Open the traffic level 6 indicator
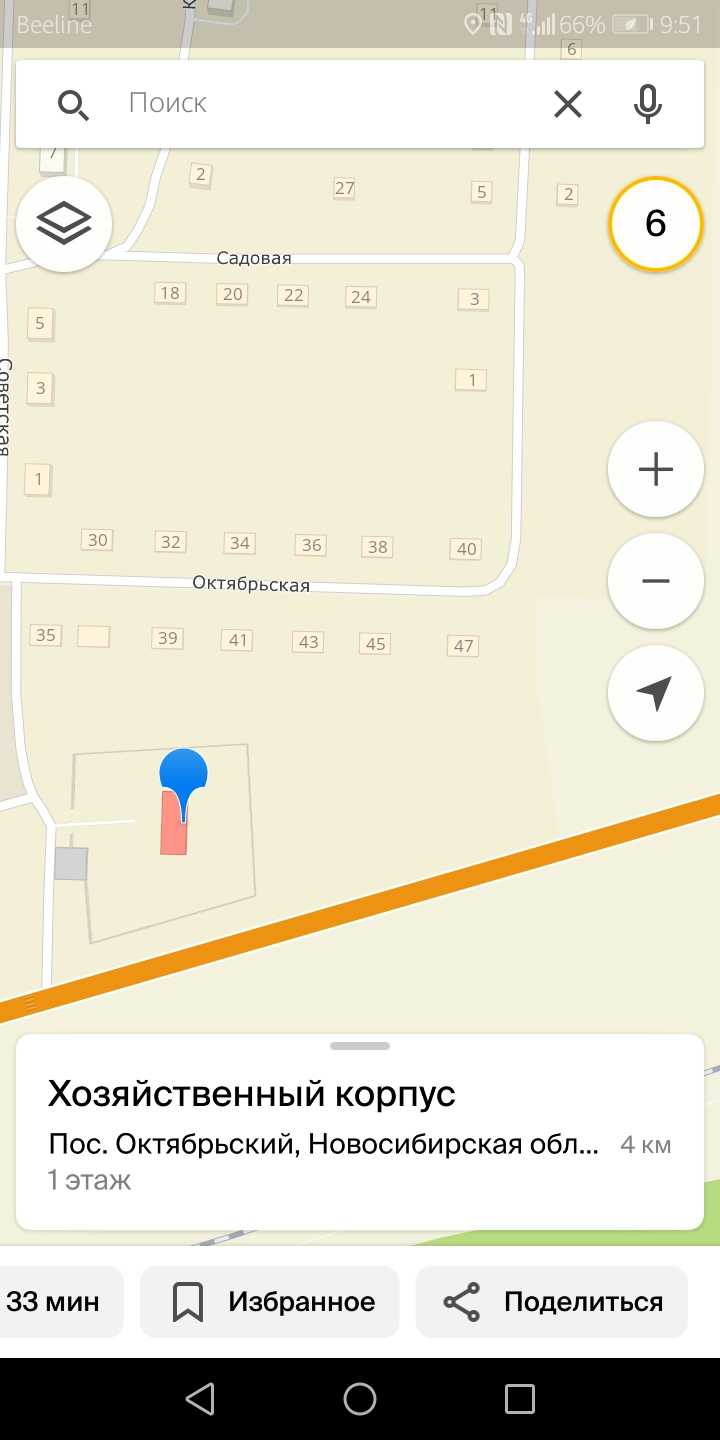This screenshot has width=720, height=1440. click(656, 224)
